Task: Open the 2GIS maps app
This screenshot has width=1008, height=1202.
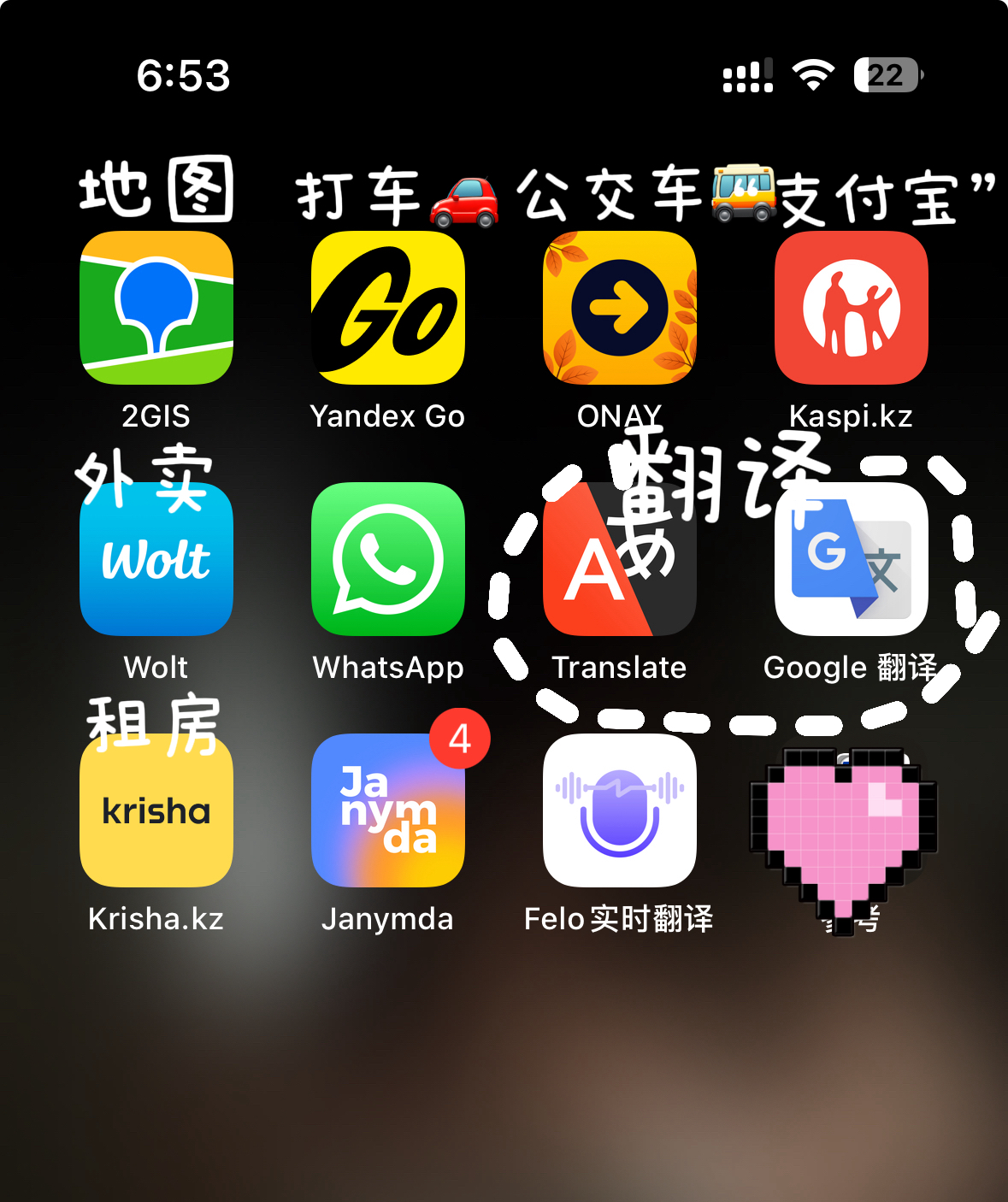Action: pyautogui.click(x=156, y=308)
